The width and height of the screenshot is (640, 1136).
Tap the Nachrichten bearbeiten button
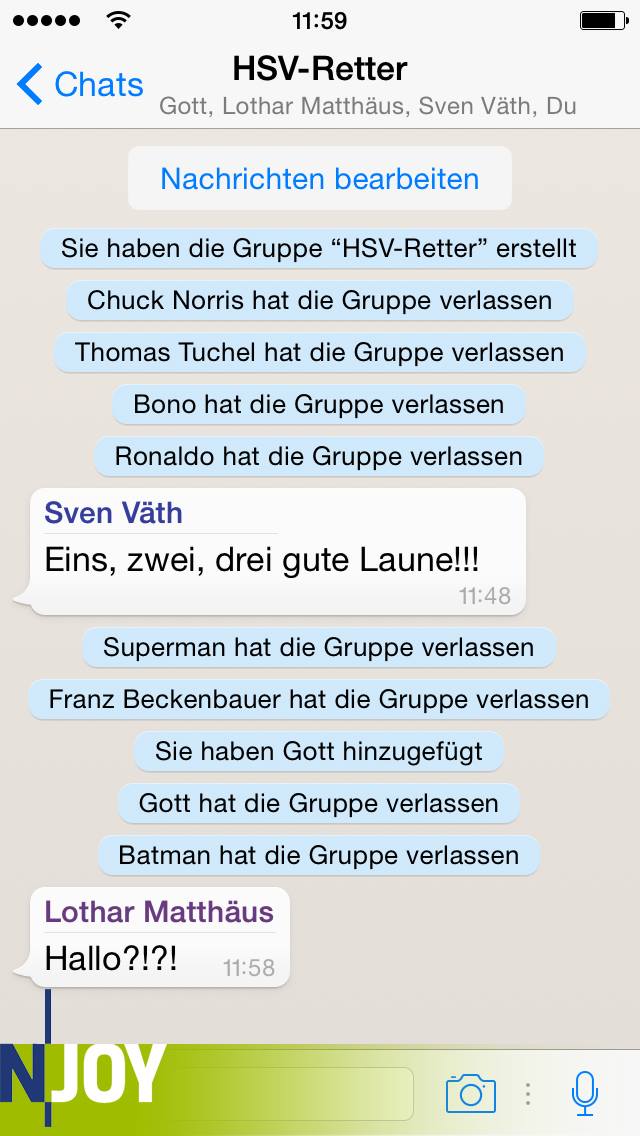(x=320, y=179)
